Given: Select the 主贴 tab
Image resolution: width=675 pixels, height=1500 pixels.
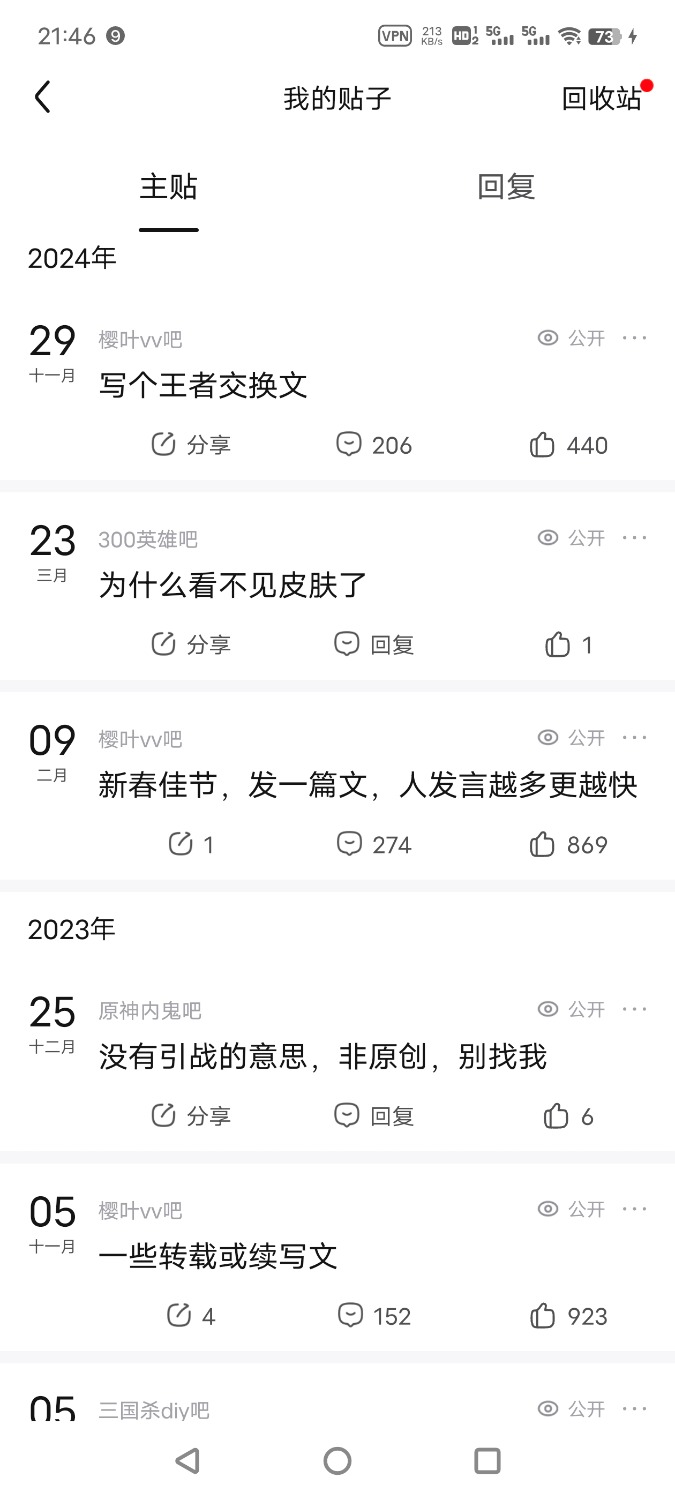Looking at the screenshot, I should click(x=168, y=187).
